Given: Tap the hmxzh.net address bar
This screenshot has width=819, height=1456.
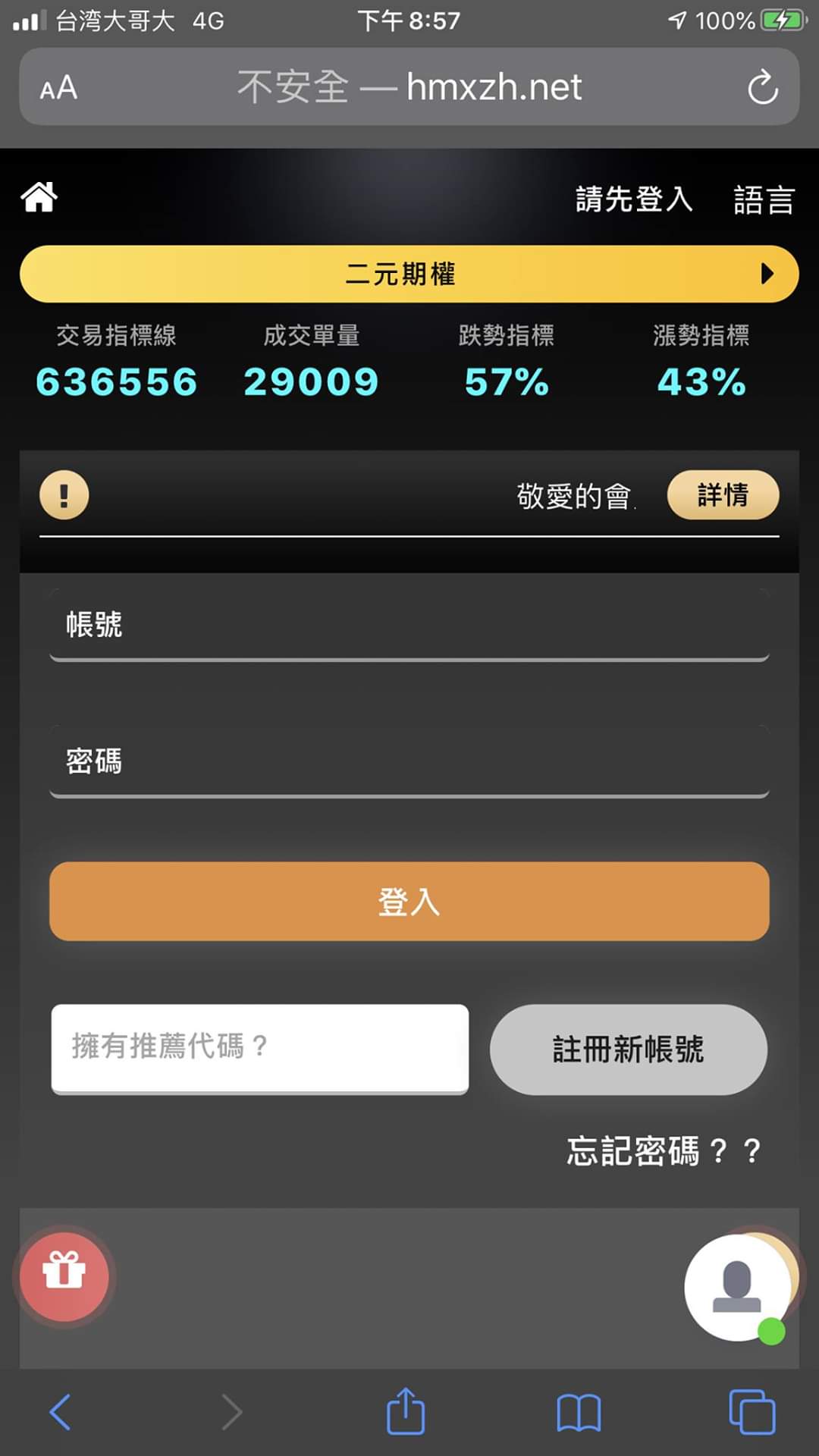Looking at the screenshot, I should pyautogui.click(x=409, y=87).
